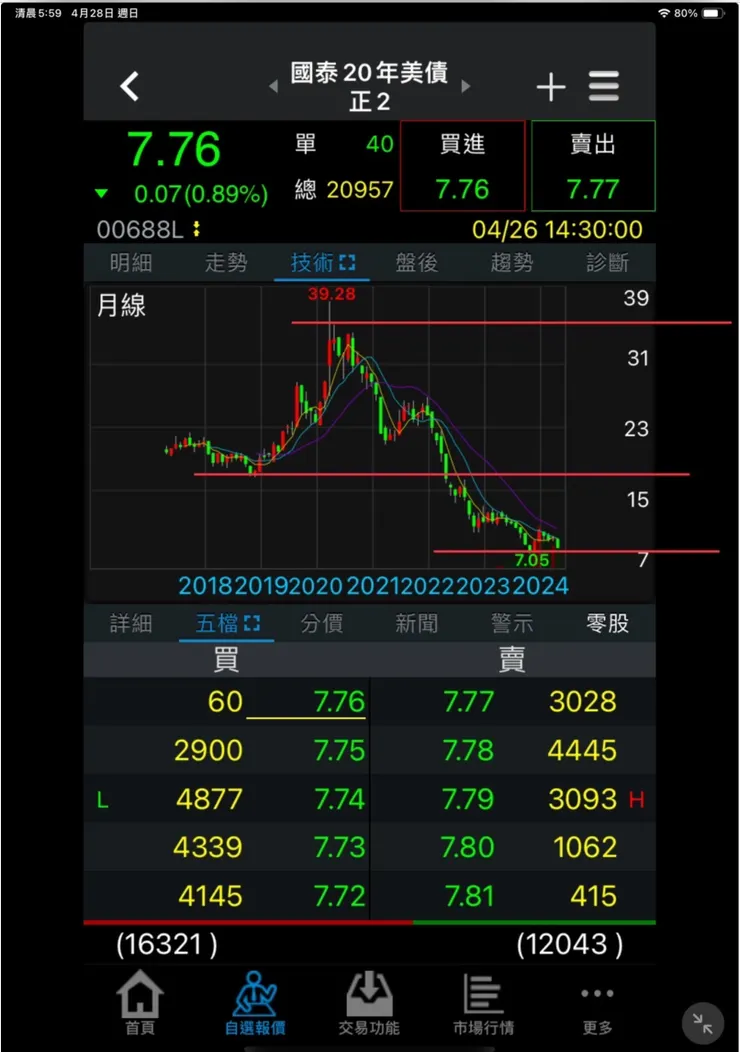
Task: Tap the back chevron at top left
Action: pos(130,87)
